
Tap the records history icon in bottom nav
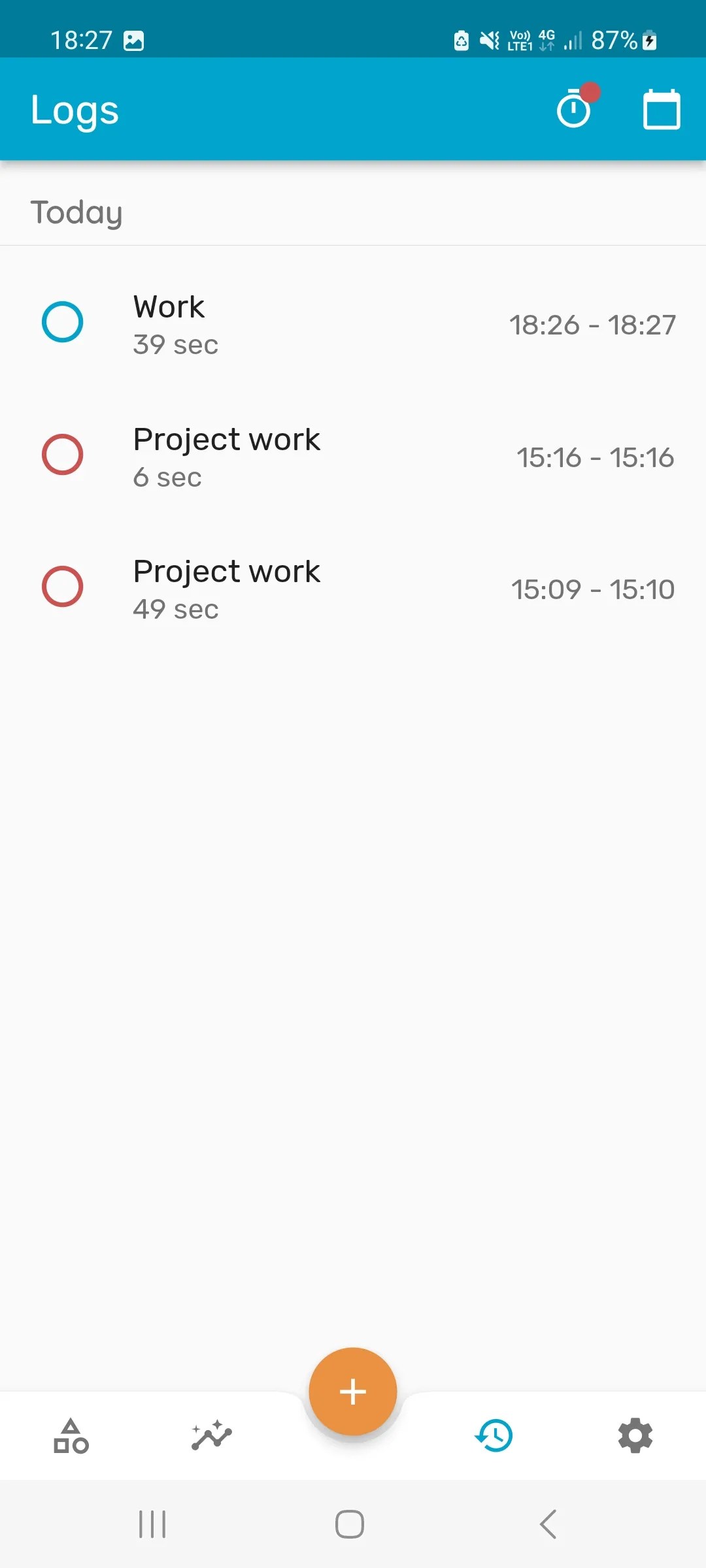click(x=494, y=1435)
